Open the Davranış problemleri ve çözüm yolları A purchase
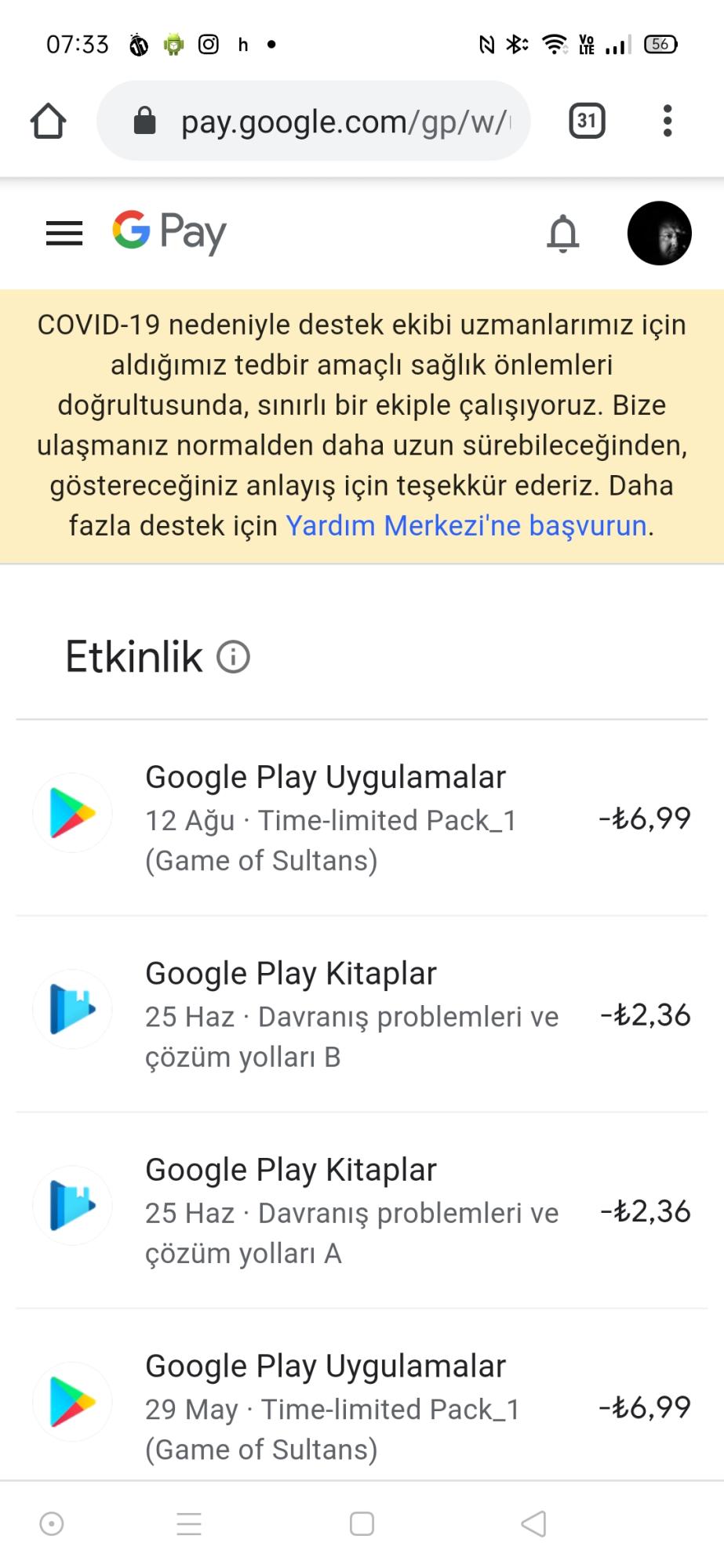The image size is (724, 1568). point(362,1210)
